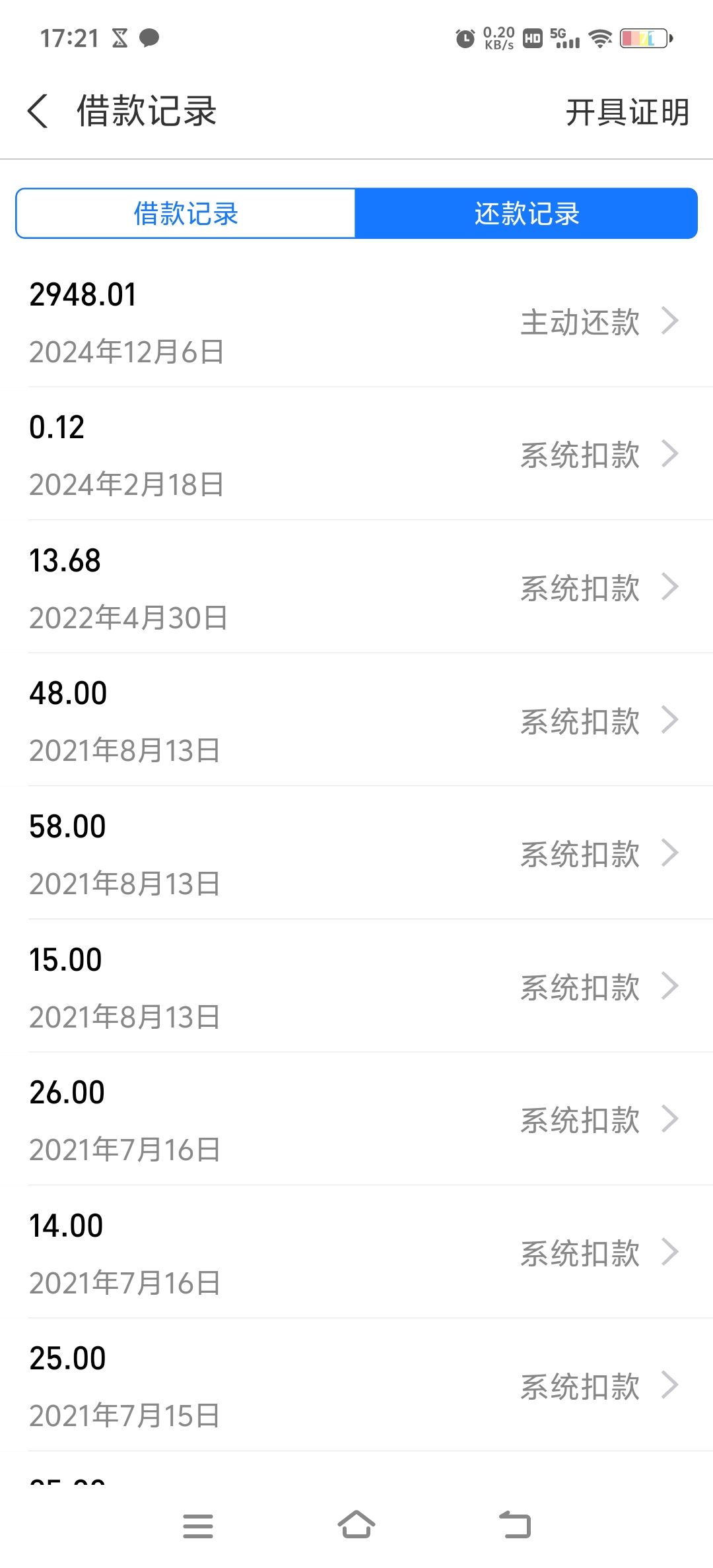The width and height of the screenshot is (713, 1568).
Task: Open the 25.00 record dated 2021年7月15日
Action: [356, 1386]
